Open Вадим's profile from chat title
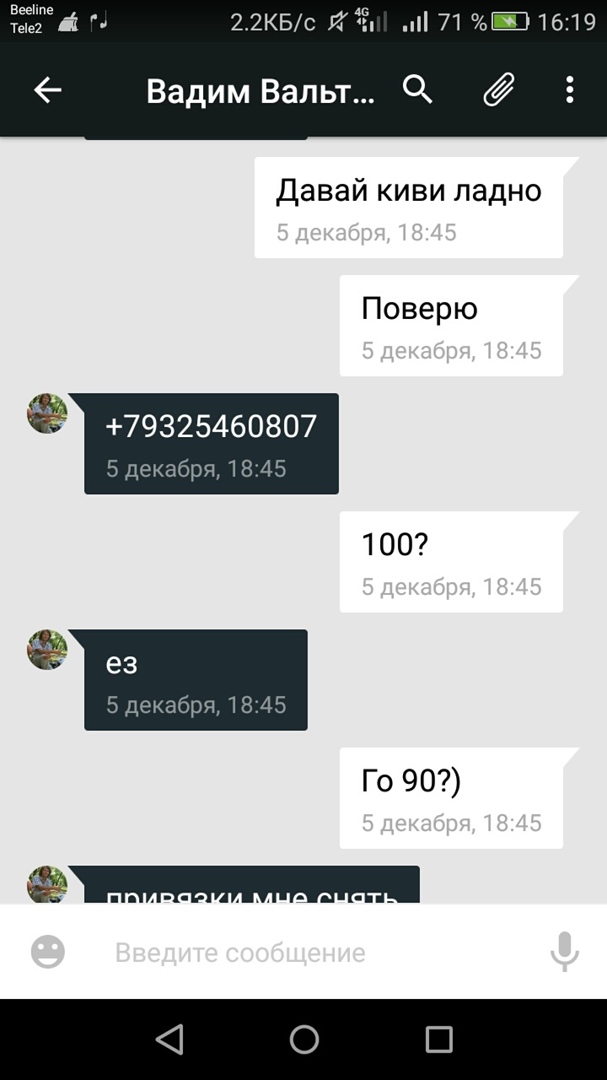The height and width of the screenshot is (1080, 607). click(x=260, y=91)
